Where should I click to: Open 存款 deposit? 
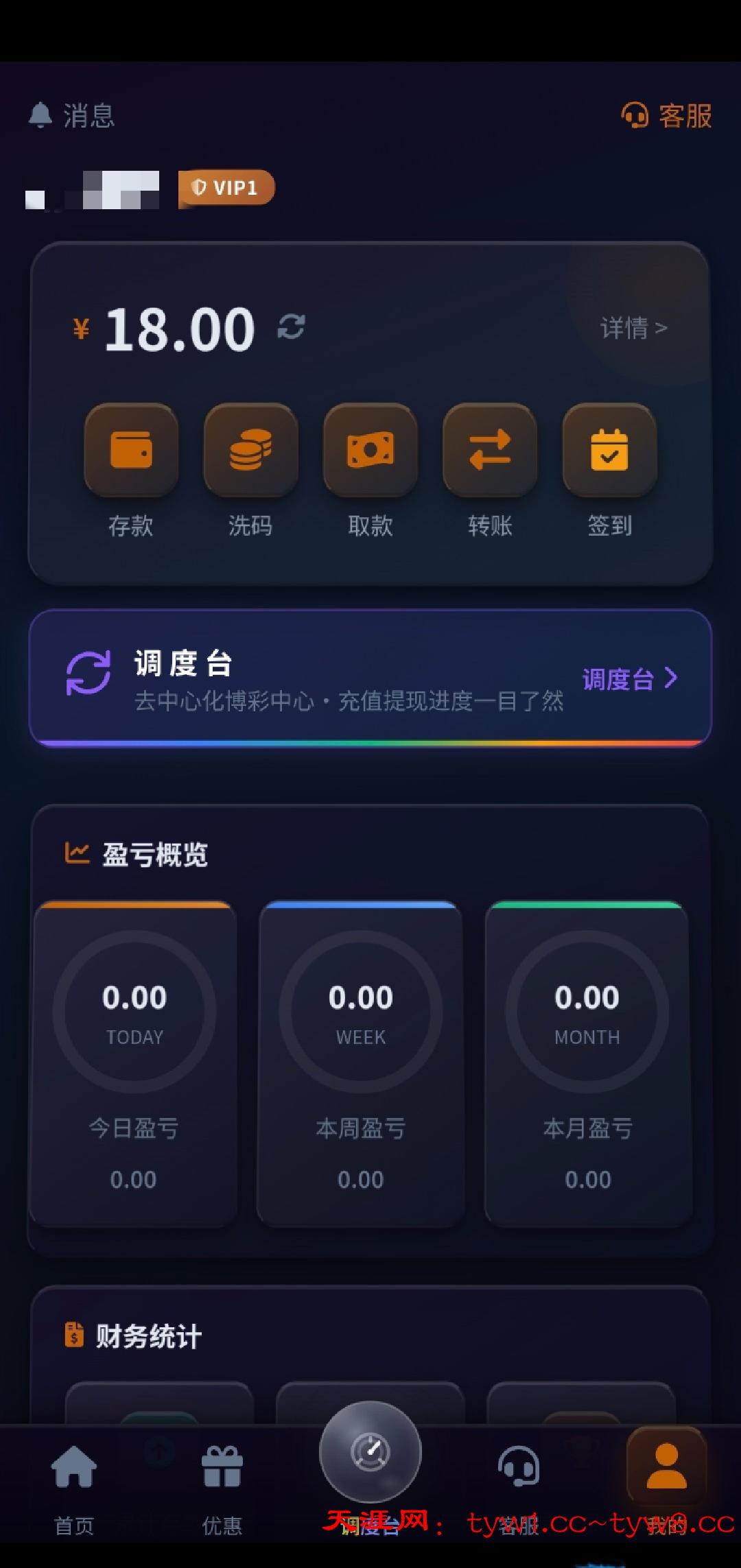[x=131, y=451]
